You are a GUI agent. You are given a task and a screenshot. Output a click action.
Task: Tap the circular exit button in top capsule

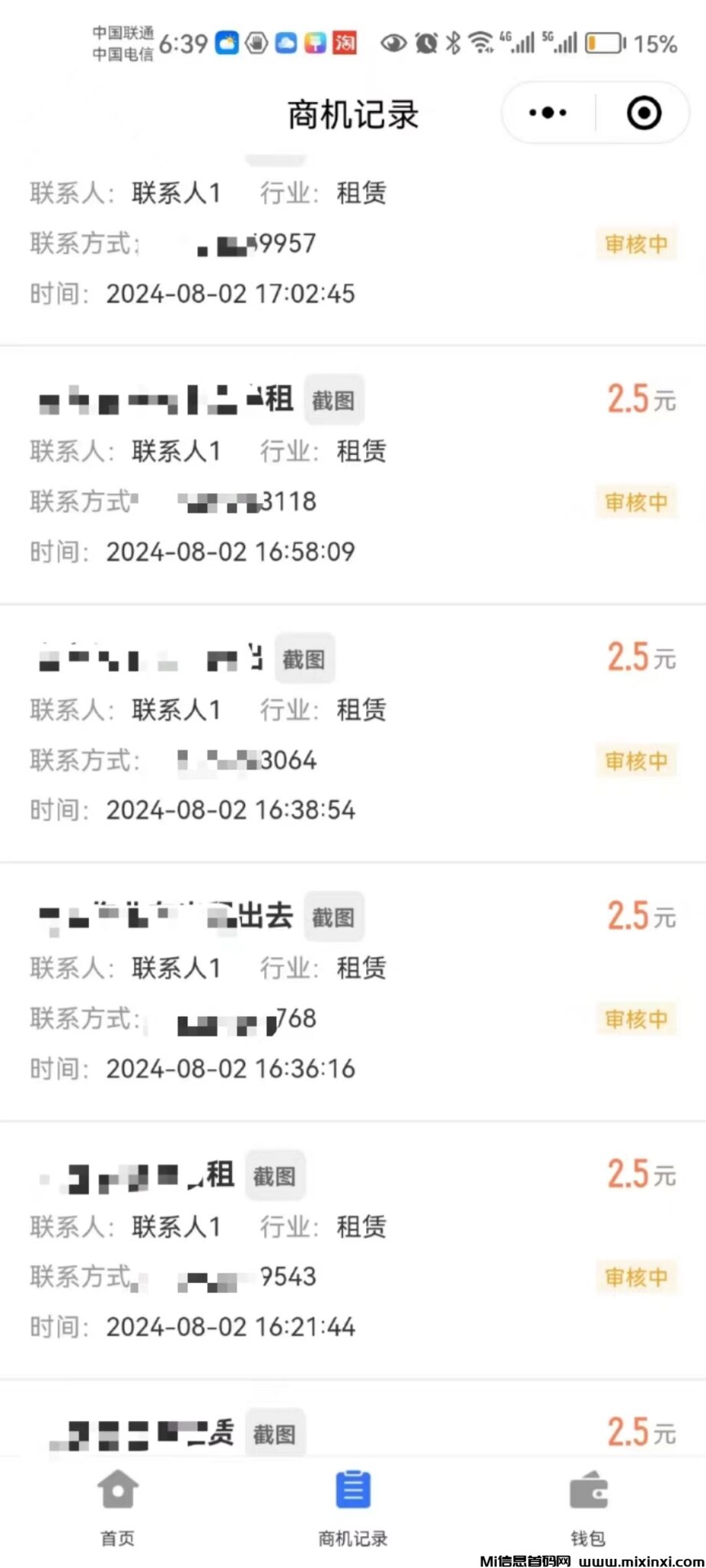[x=643, y=112]
